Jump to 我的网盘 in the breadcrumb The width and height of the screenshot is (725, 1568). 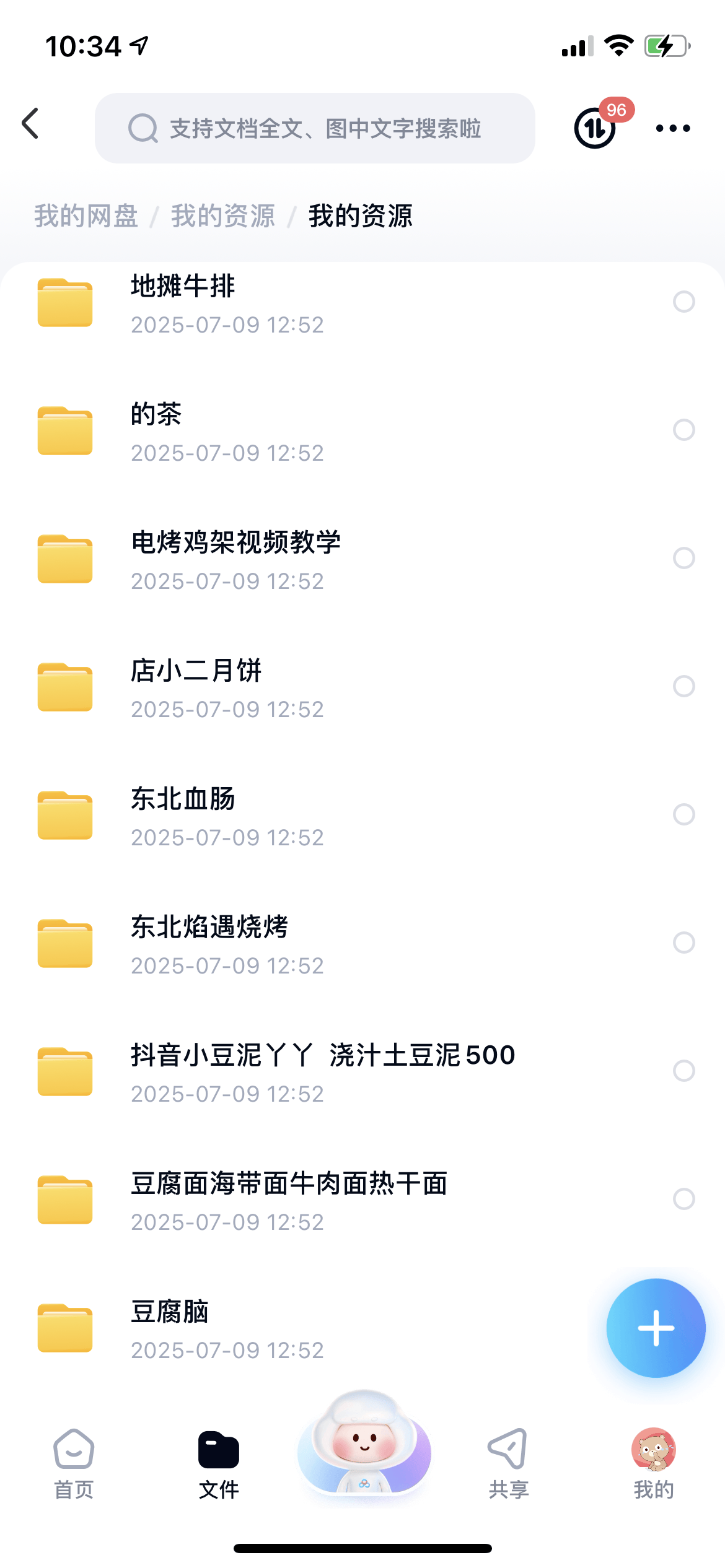(86, 216)
